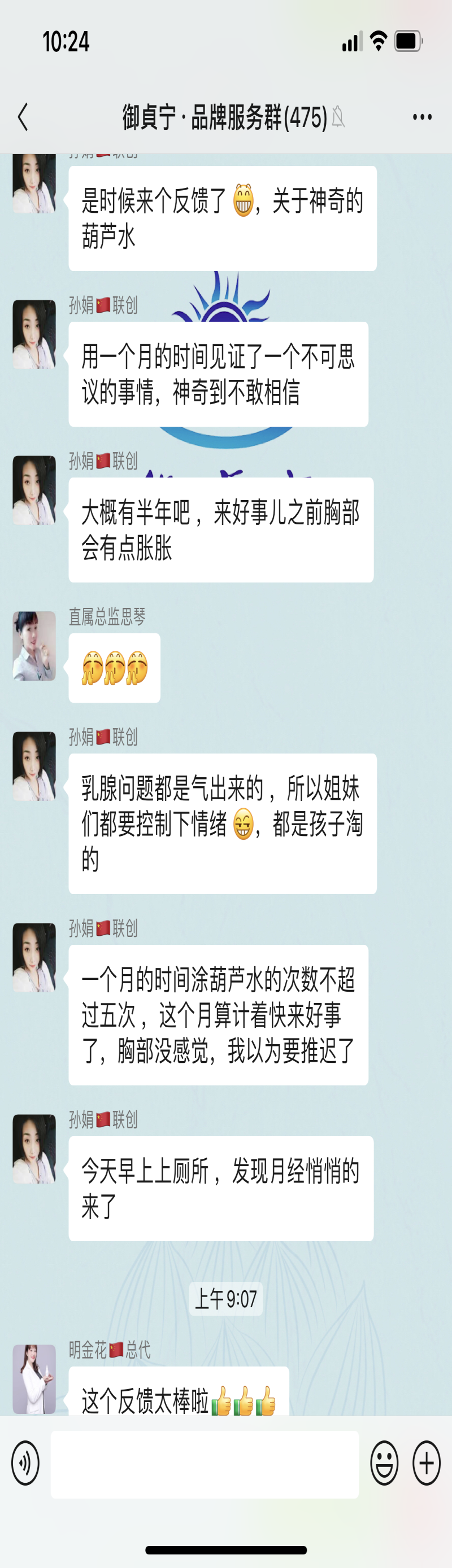Go back from the group chat
This screenshot has height=1568, width=452.
[x=23, y=117]
